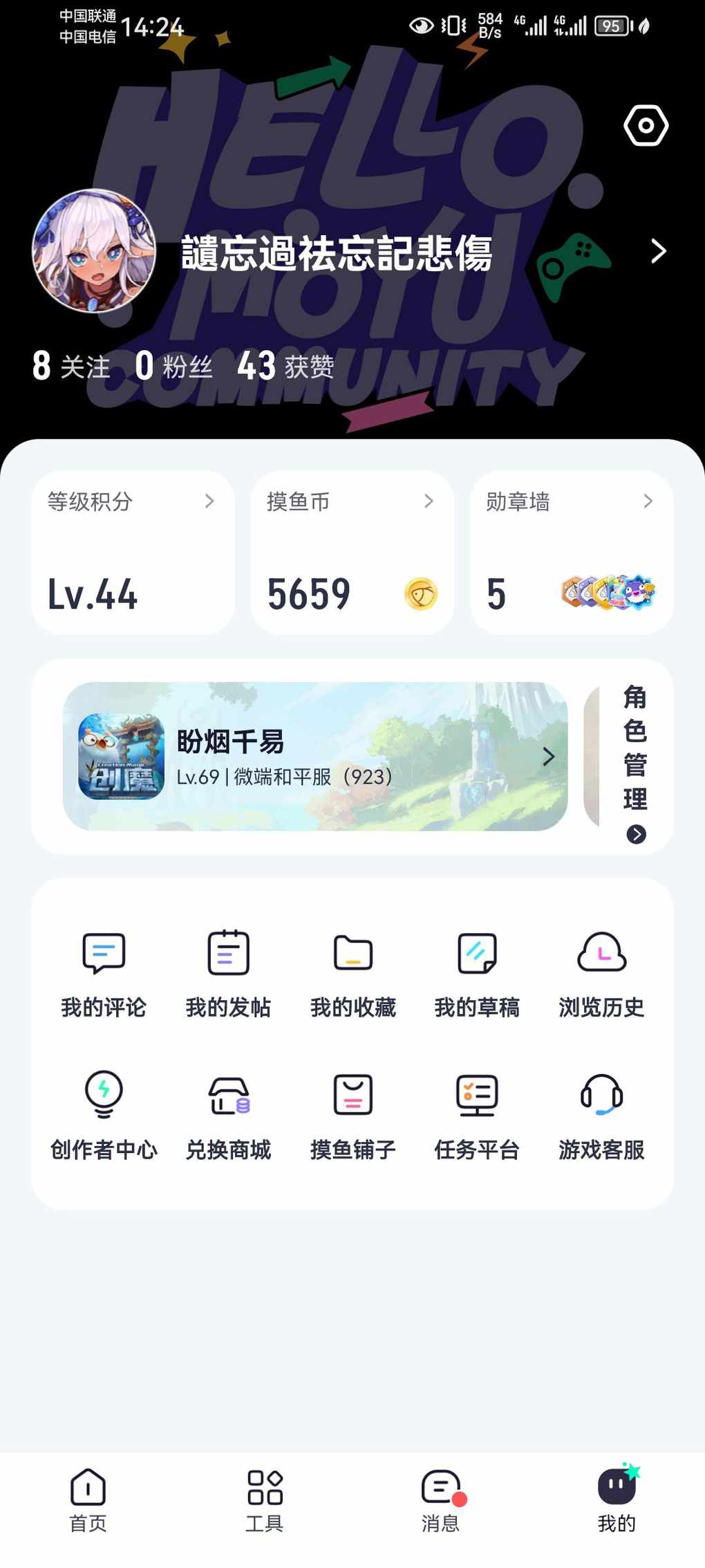The width and height of the screenshot is (705, 1568).
Task: Open the 勋章墙 medal wall
Action: tap(571, 552)
